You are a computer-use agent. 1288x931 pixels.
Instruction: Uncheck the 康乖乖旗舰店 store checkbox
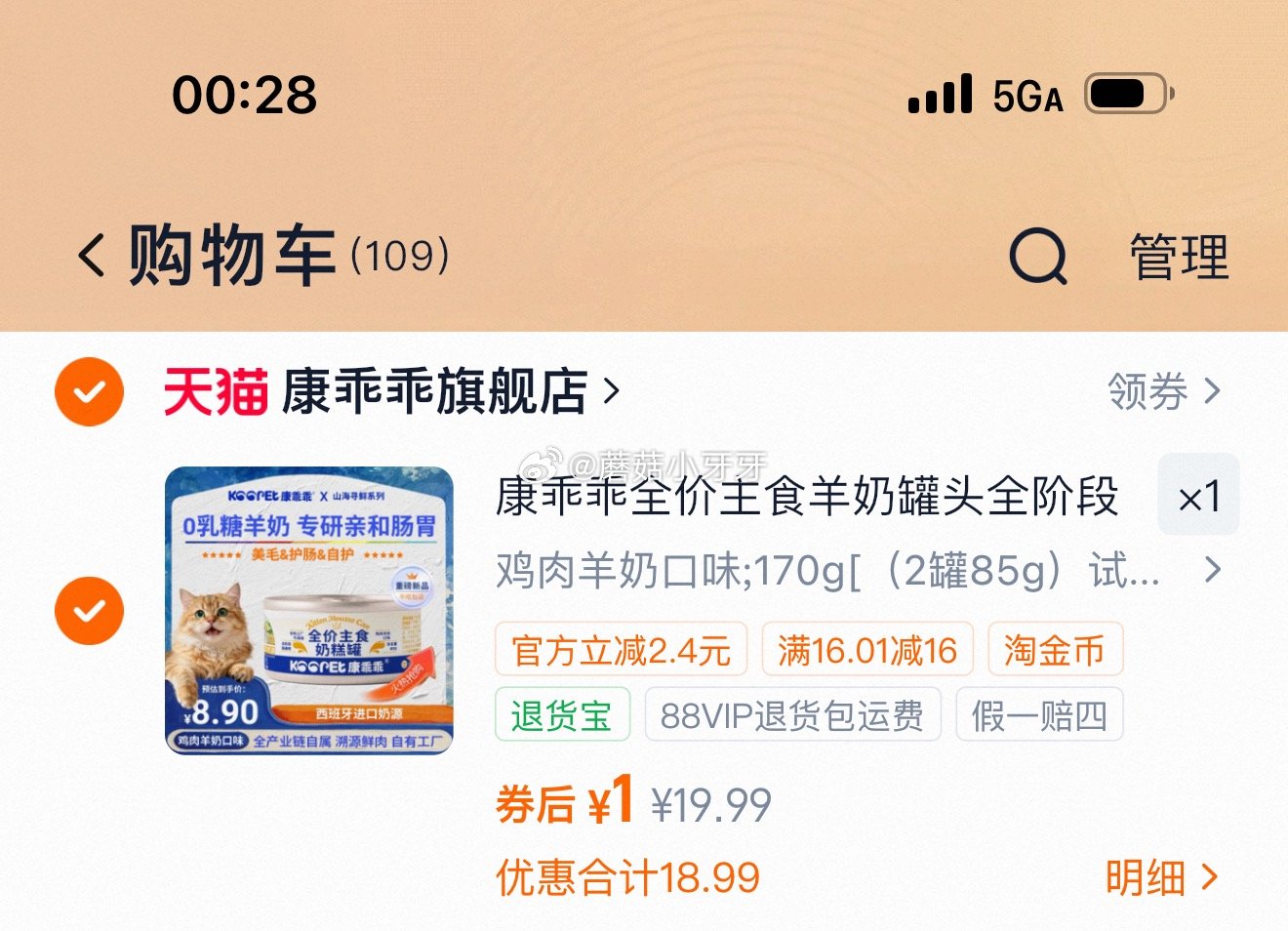point(89,392)
